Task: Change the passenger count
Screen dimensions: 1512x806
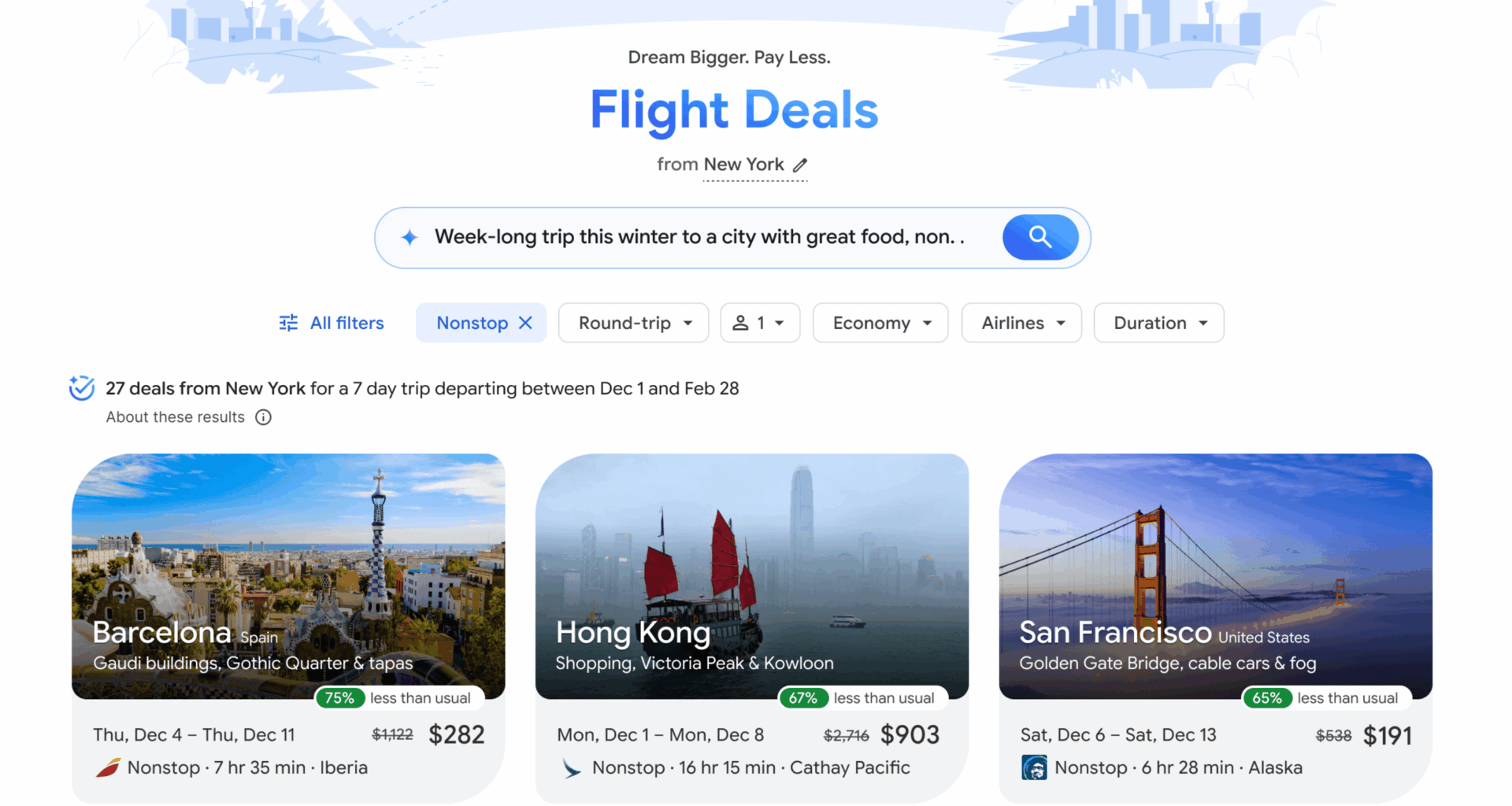Action: 759,323
